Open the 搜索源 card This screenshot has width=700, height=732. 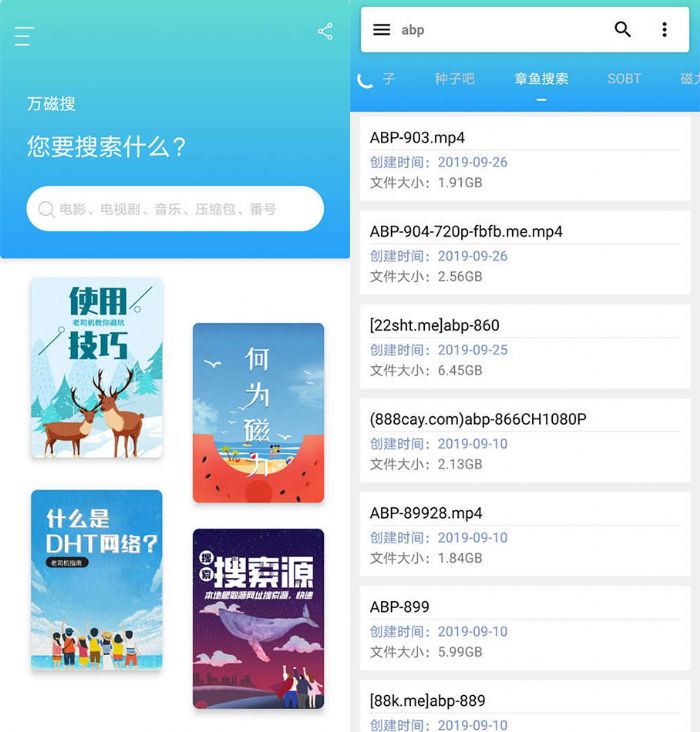tap(258, 618)
